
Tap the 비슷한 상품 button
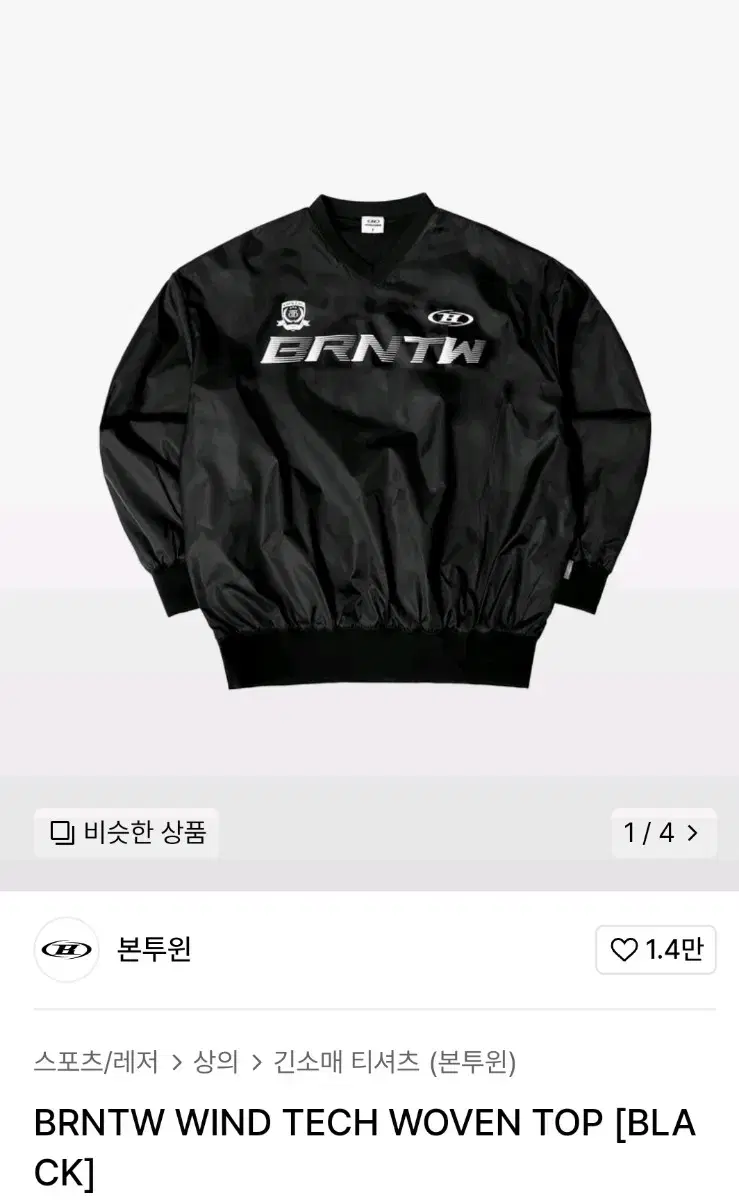coord(126,833)
